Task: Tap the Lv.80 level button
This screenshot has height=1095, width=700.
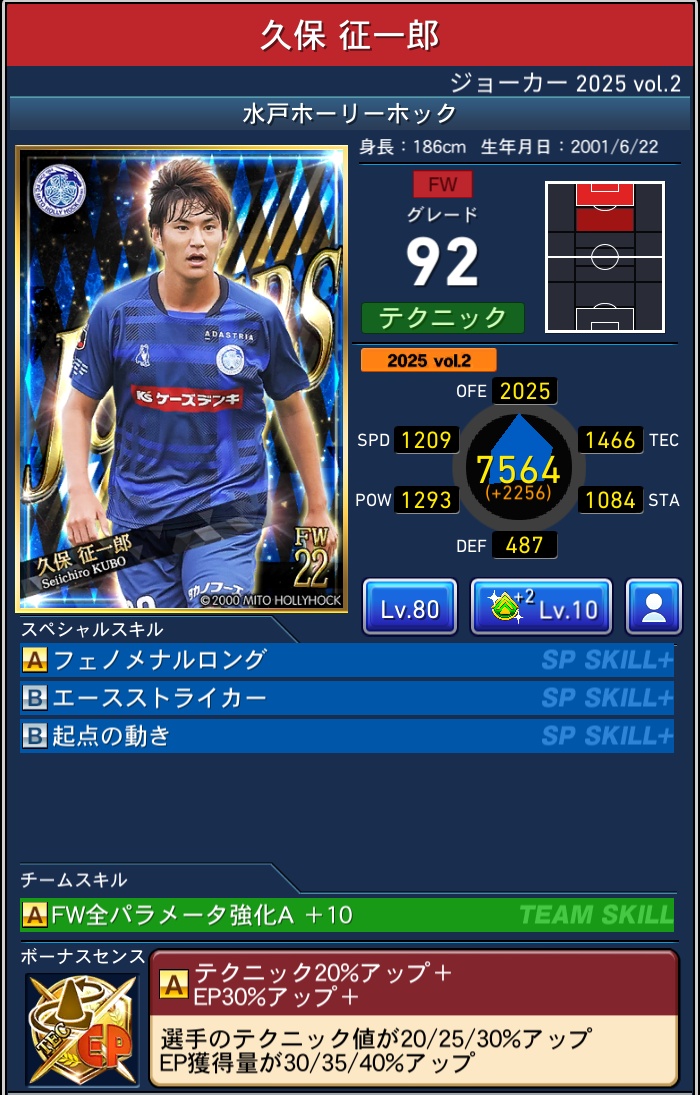Action: pyautogui.click(x=409, y=607)
